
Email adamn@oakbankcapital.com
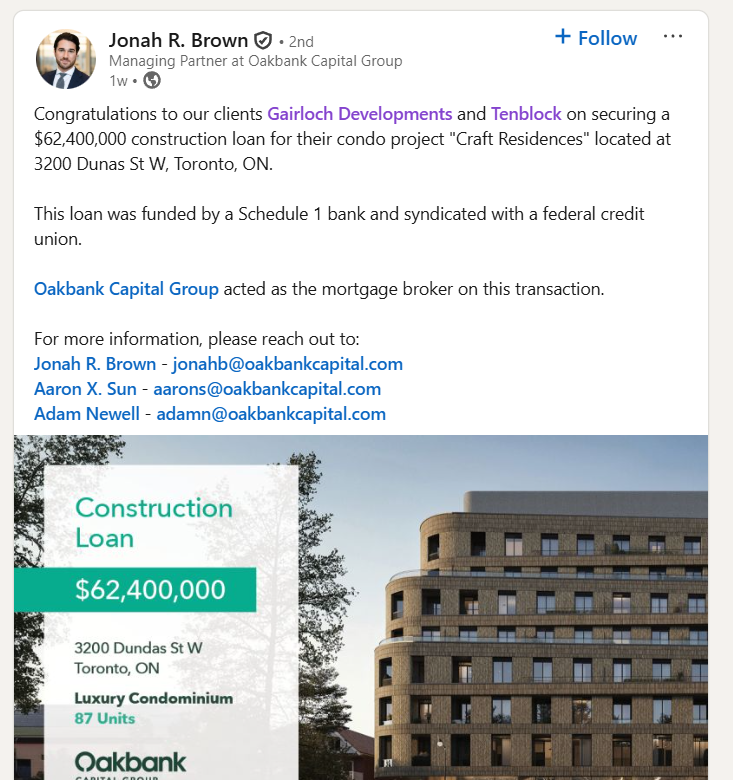point(271,414)
